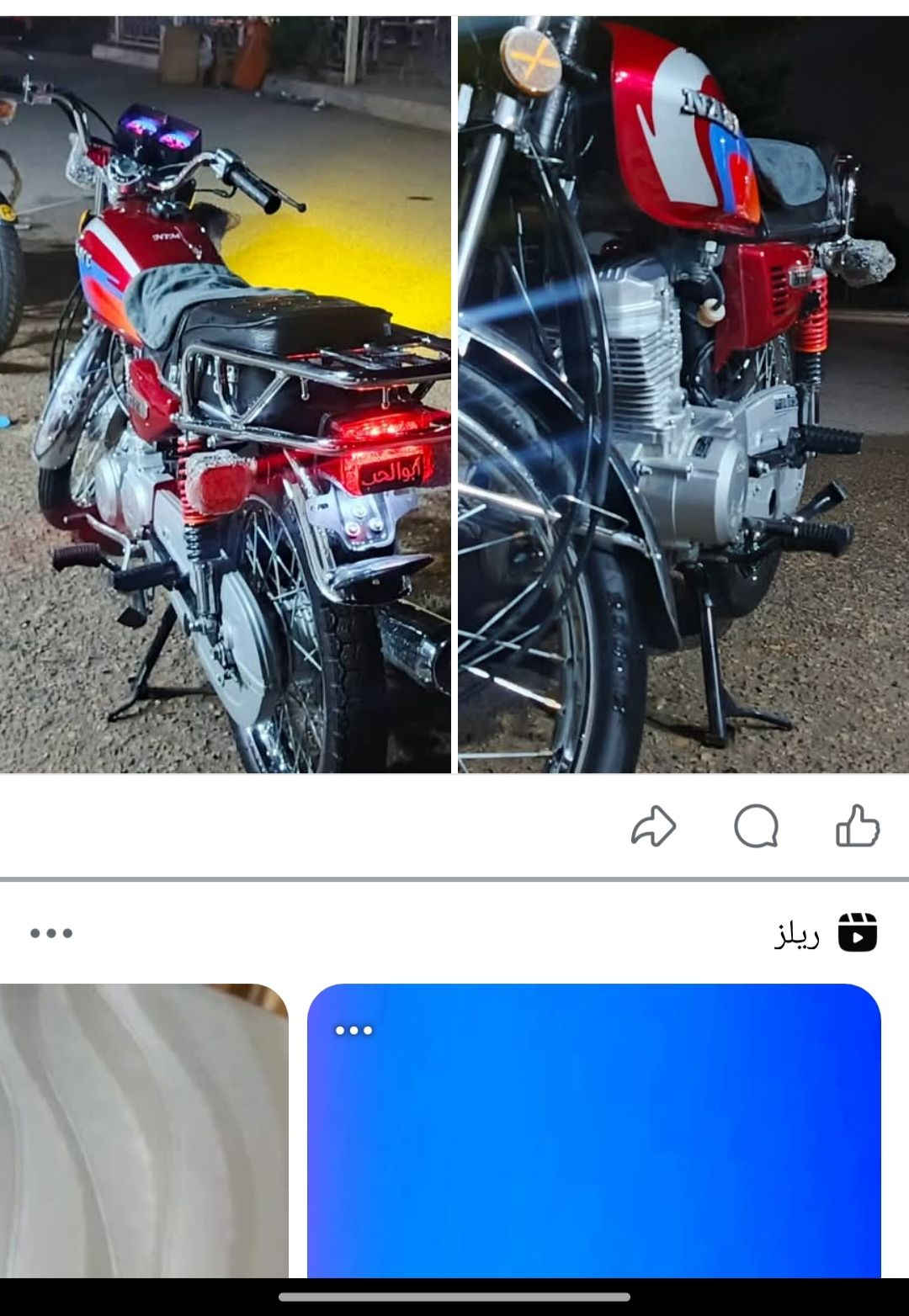Share the motorcycle post

point(653,826)
